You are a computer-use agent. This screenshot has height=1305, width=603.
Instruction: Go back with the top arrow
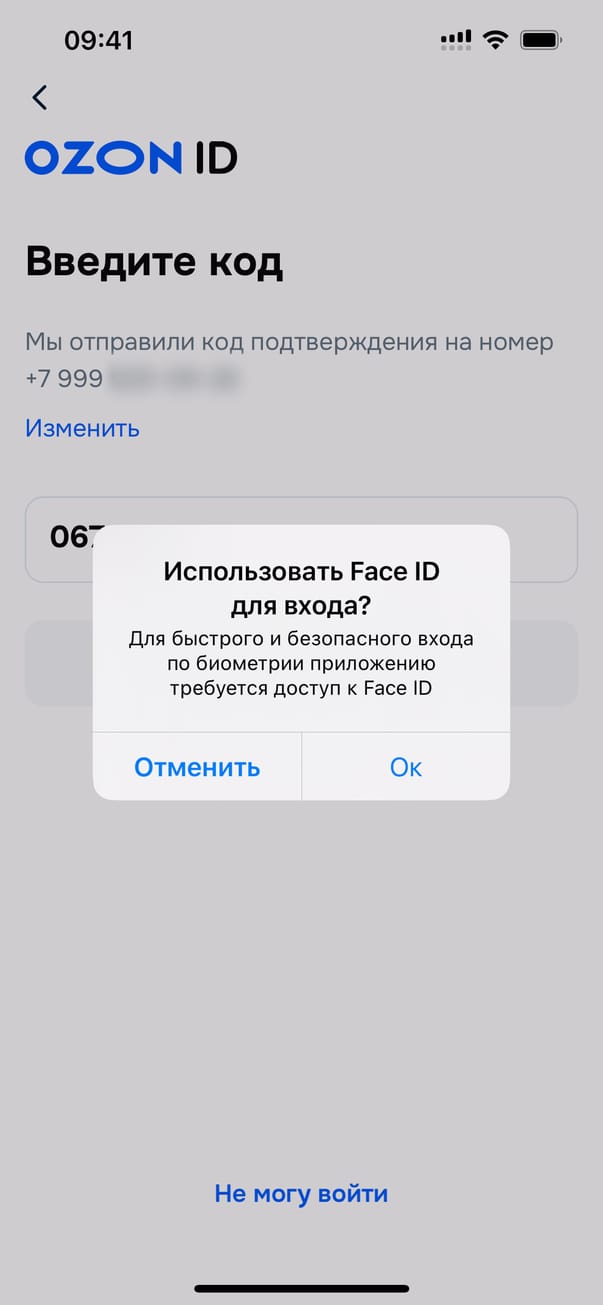[40, 97]
